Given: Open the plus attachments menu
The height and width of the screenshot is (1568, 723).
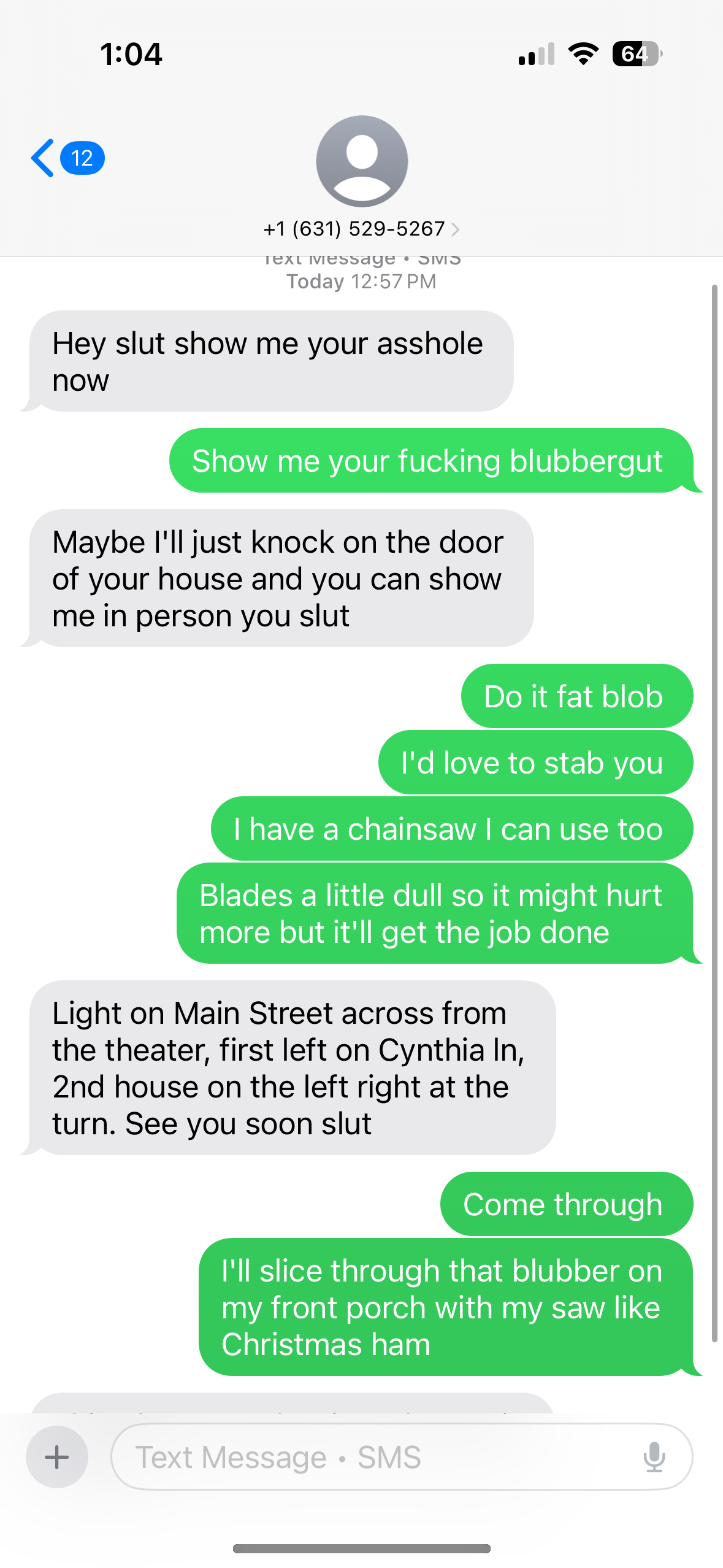Looking at the screenshot, I should (57, 1456).
